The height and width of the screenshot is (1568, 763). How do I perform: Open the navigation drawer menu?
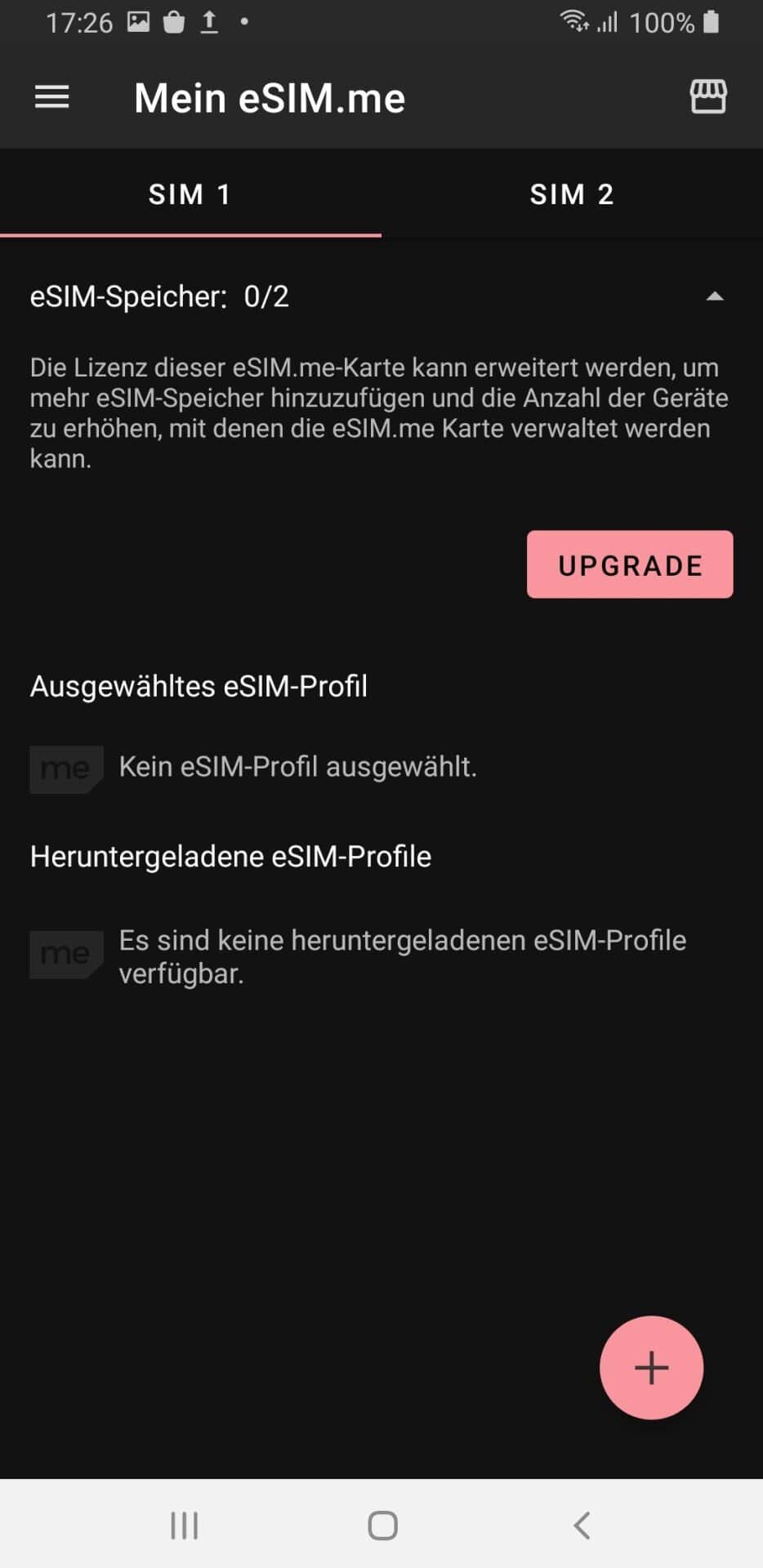click(51, 96)
